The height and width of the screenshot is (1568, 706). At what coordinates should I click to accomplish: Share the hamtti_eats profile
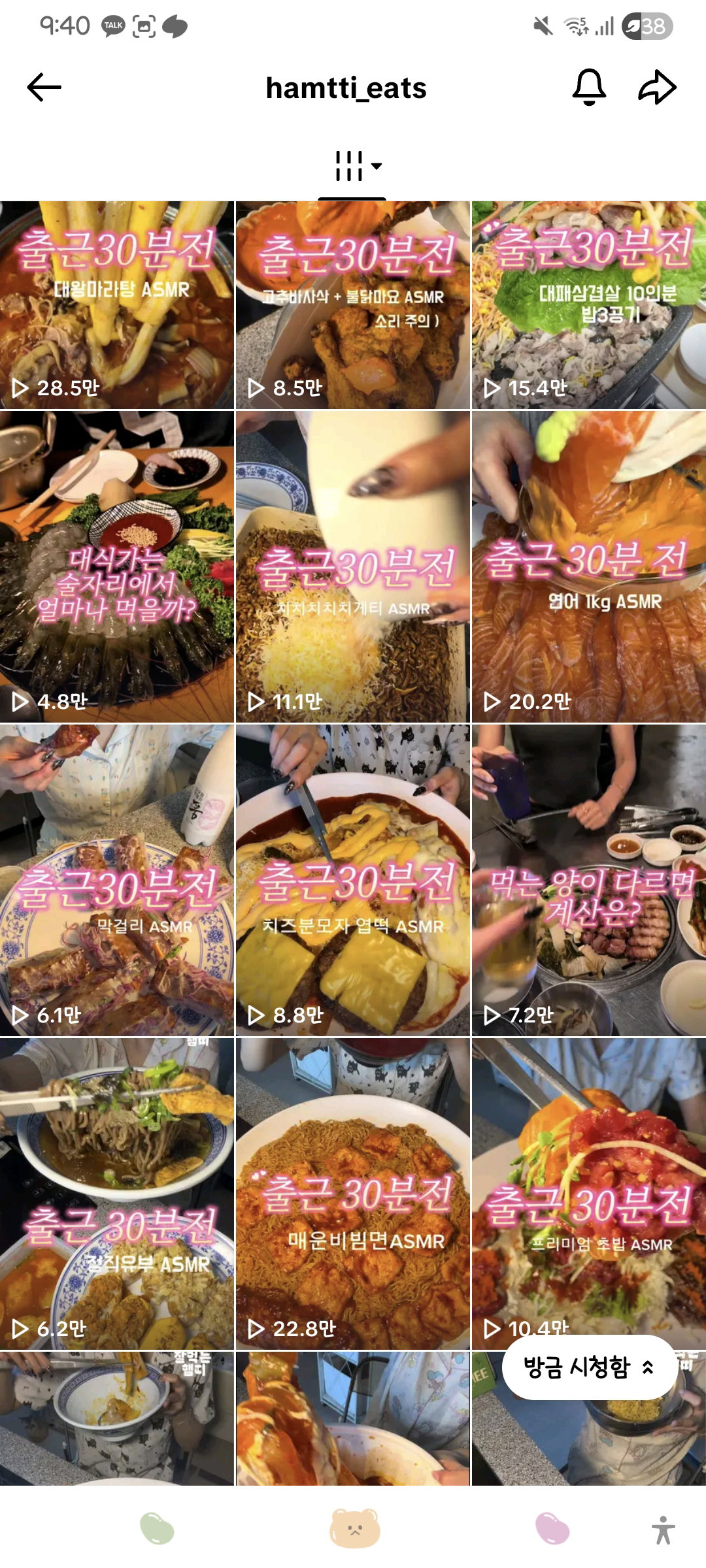[657, 87]
